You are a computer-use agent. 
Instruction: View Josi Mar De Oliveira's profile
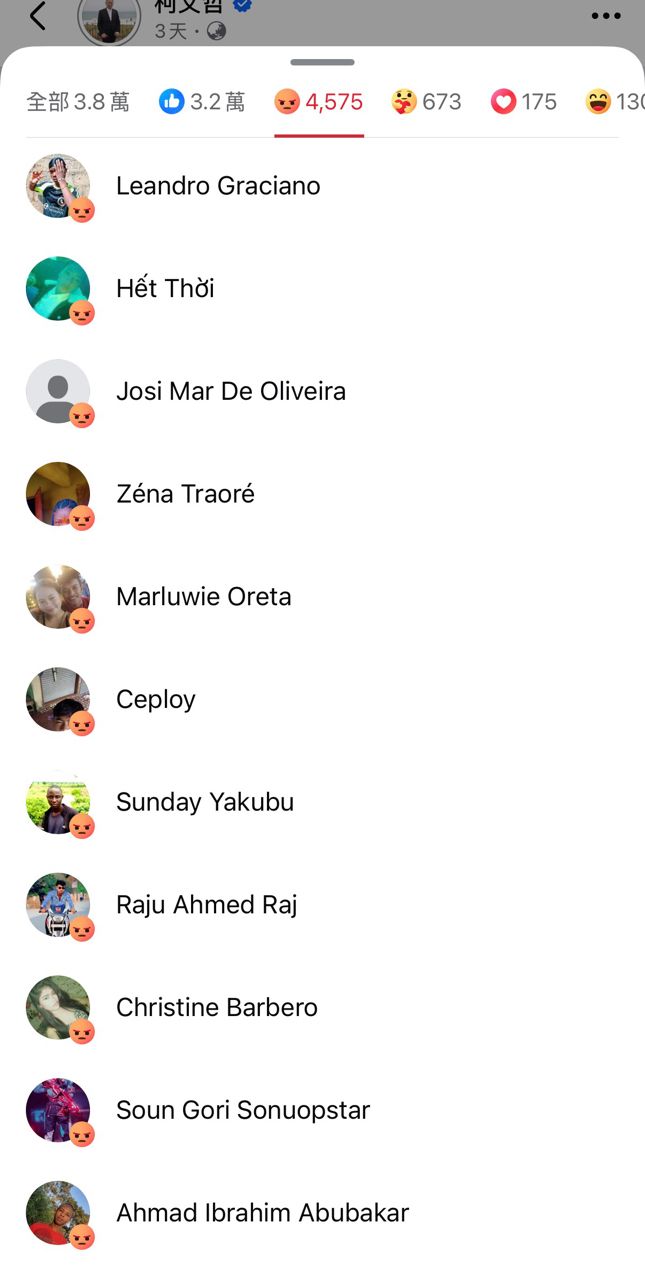pyautogui.click(x=231, y=391)
